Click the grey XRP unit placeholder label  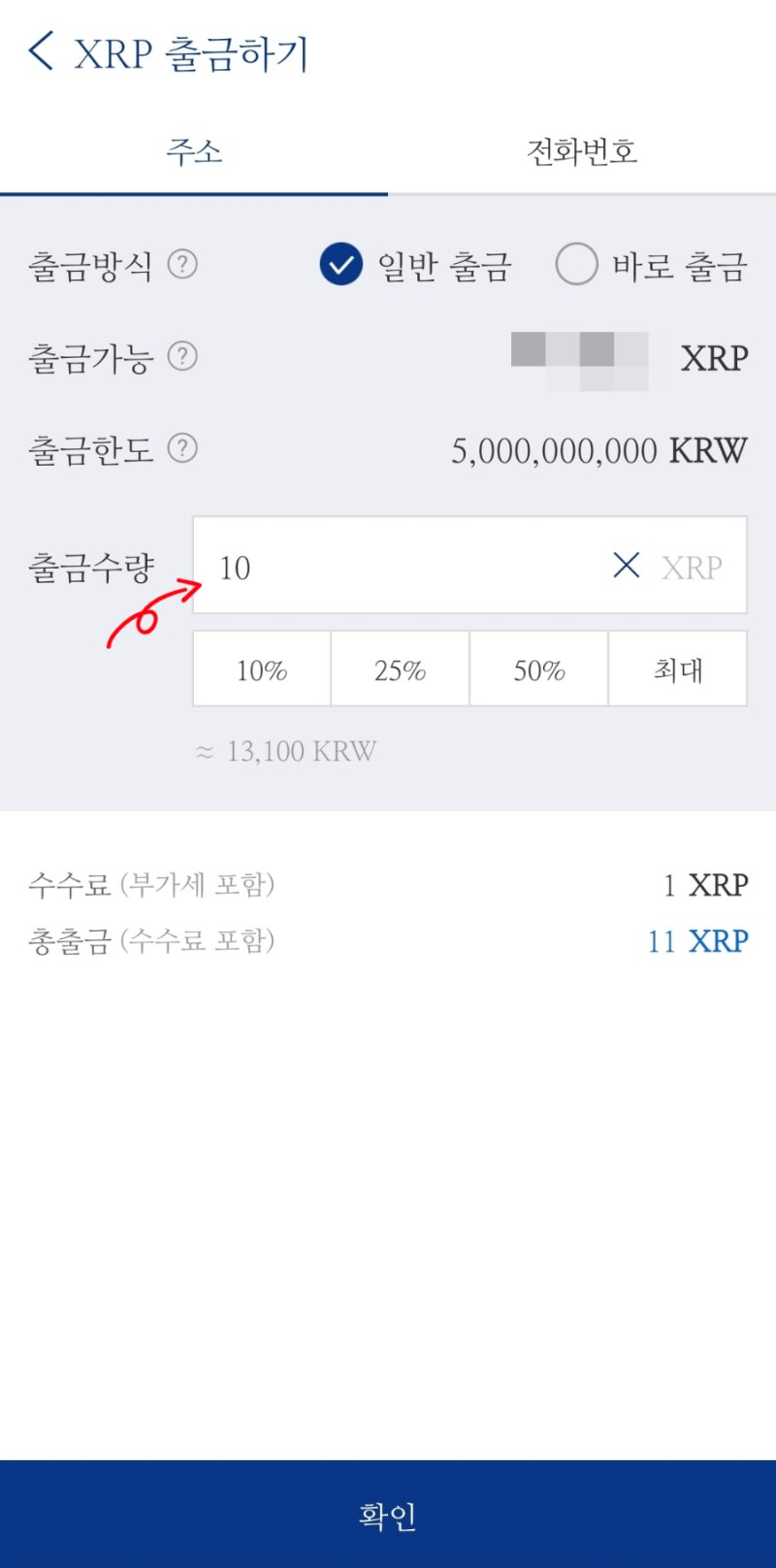click(x=691, y=567)
